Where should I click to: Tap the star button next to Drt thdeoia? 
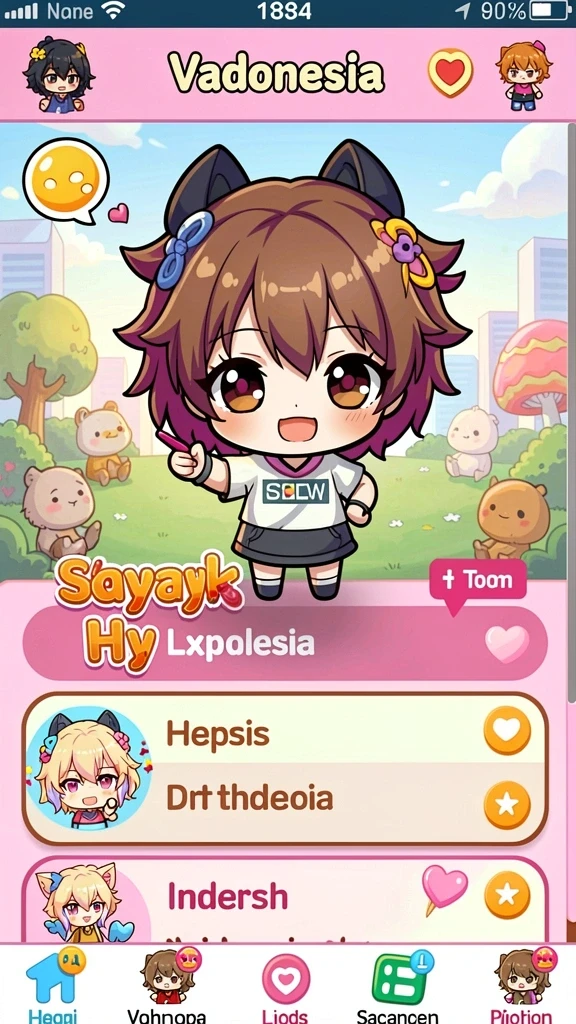pyautogui.click(x=507, y=805)
